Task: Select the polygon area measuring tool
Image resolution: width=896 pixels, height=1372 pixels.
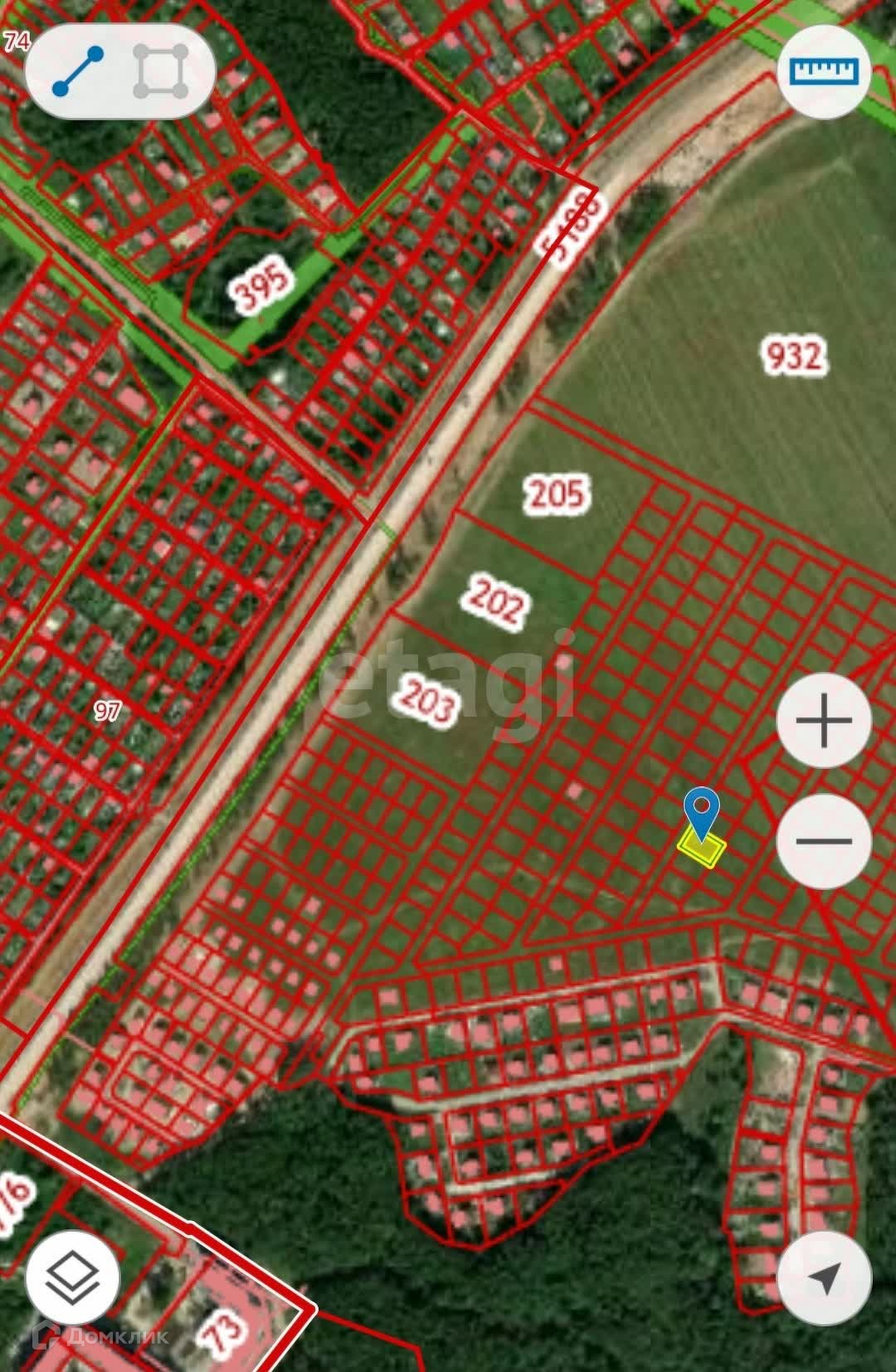Action: [161, 72]
